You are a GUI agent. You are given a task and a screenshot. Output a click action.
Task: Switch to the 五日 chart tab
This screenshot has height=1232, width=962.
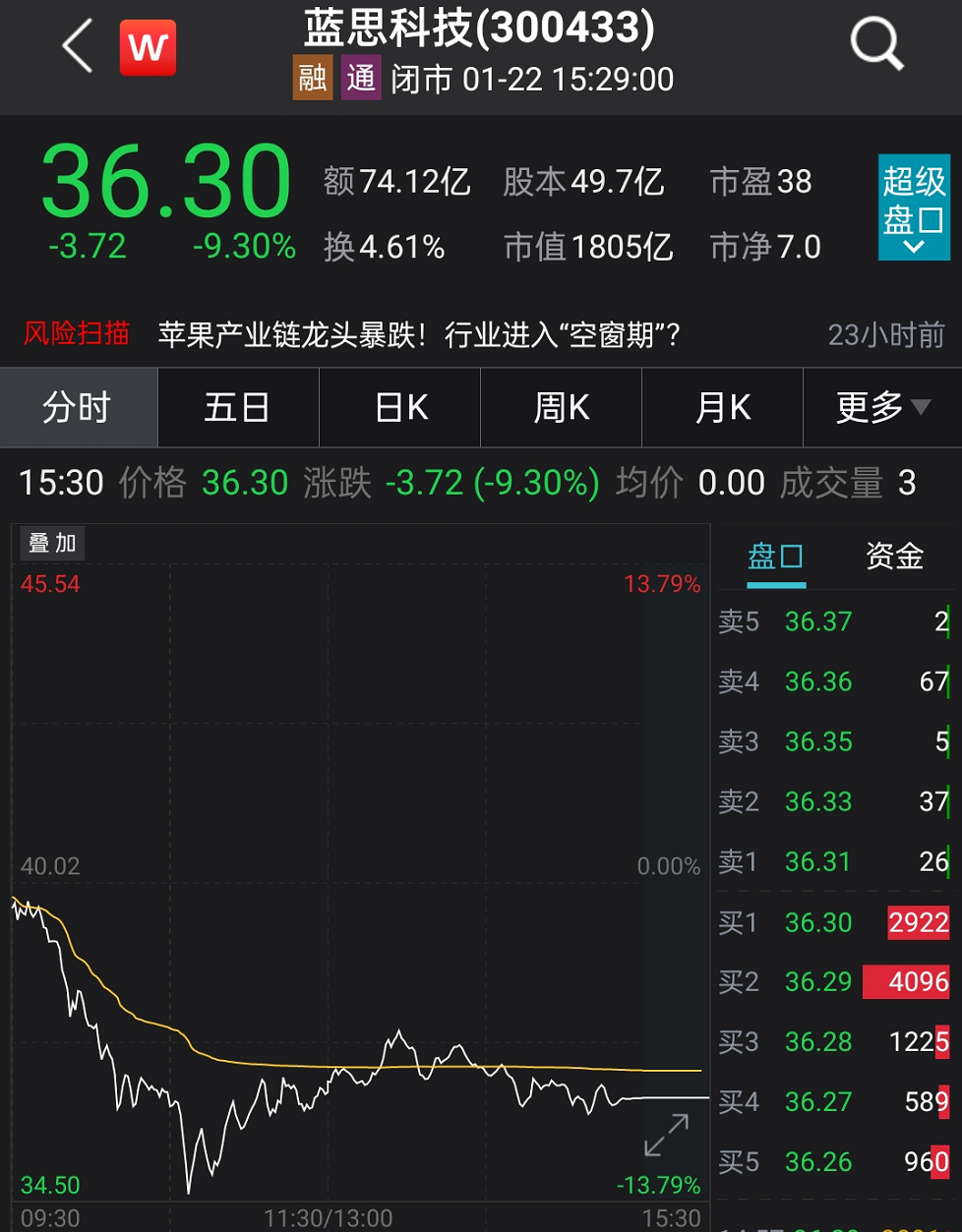238,406
